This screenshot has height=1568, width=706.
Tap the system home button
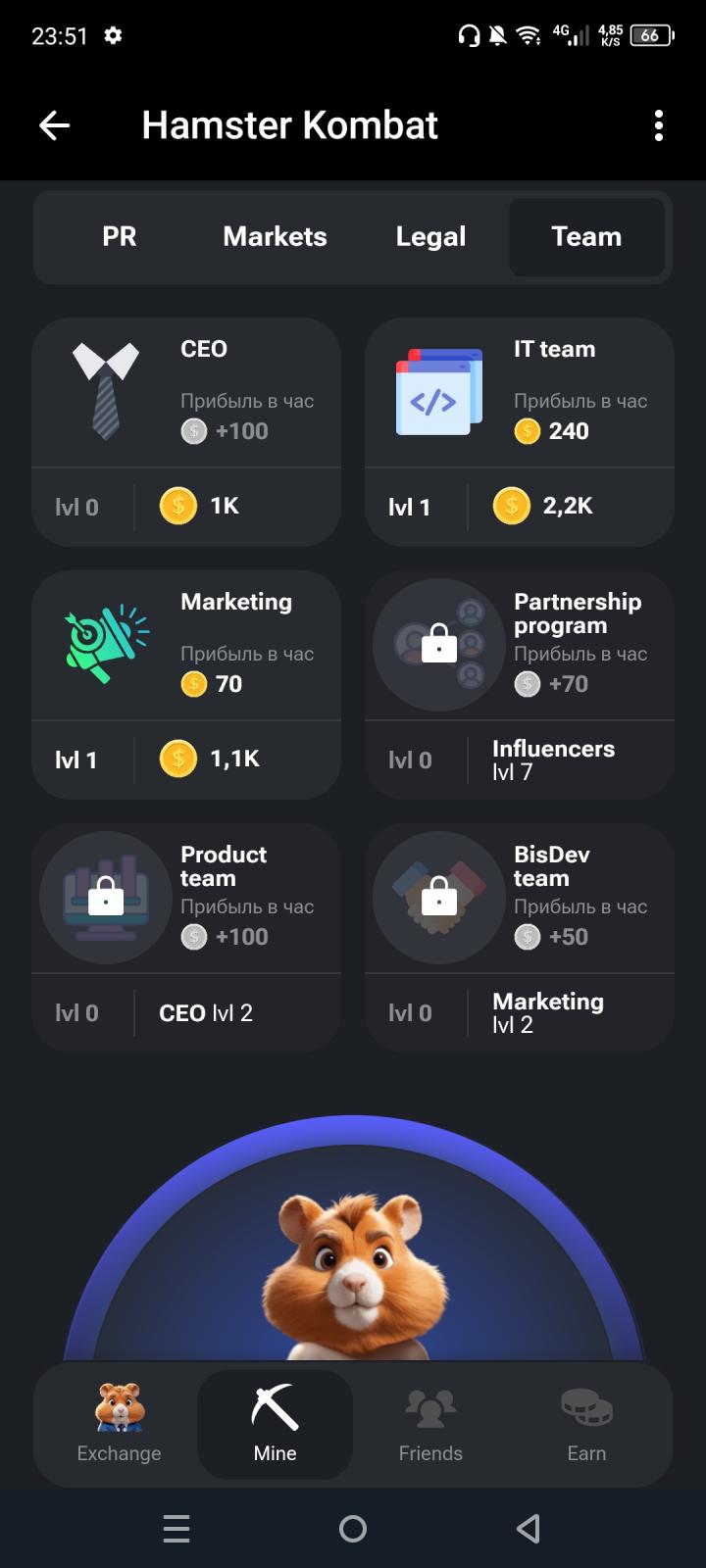[353, 1529]
